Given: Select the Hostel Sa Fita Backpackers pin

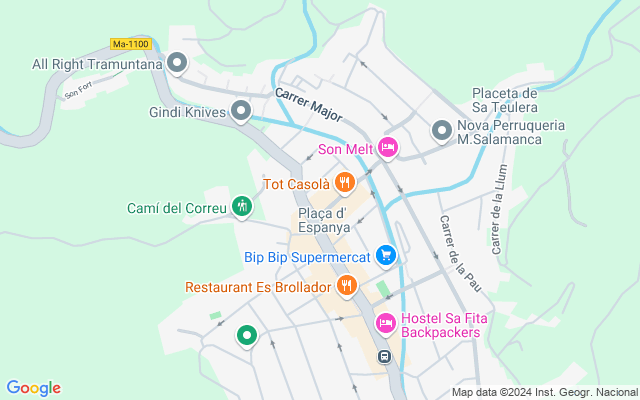Looking at the screenshot, I should (x=386, y=324).
